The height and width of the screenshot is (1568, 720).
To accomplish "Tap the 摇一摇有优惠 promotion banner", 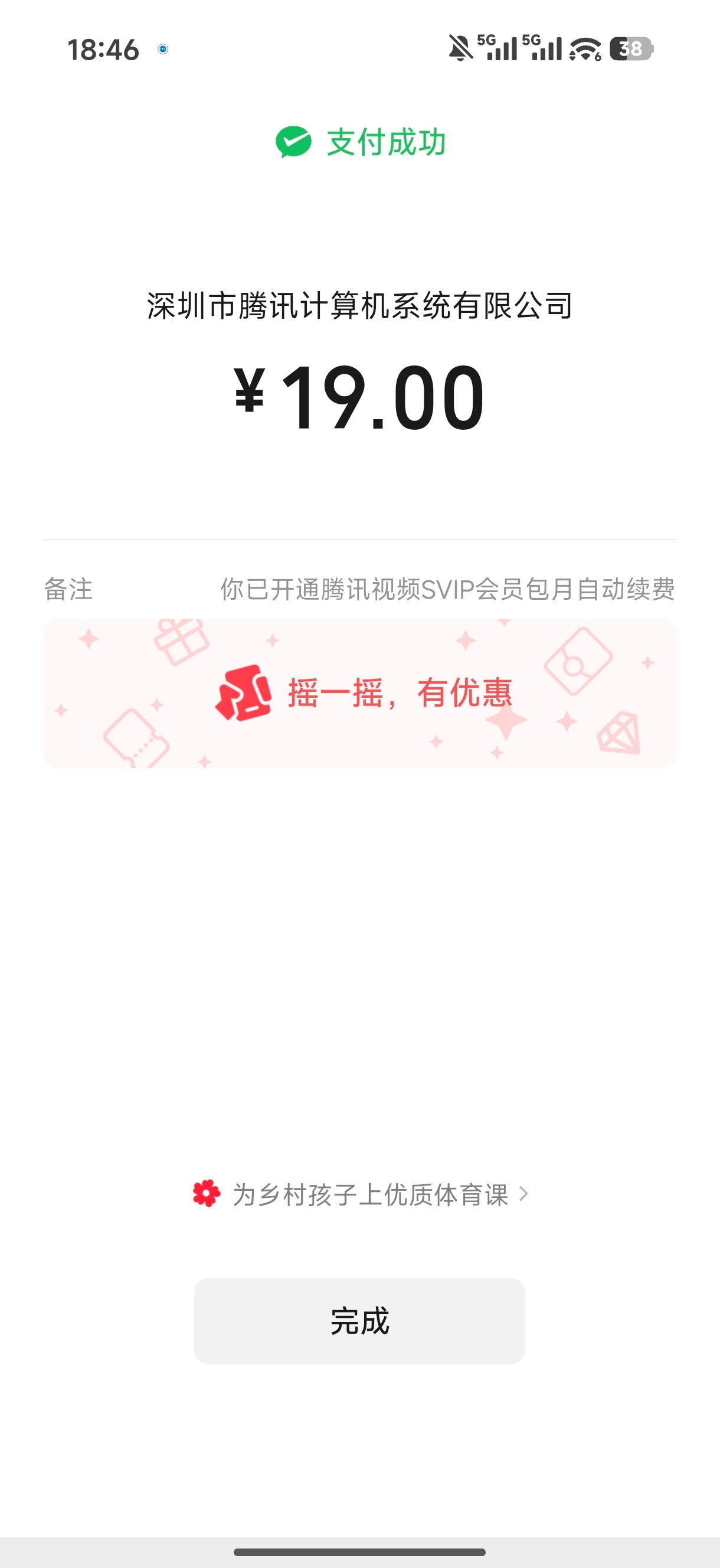I will point(359,693).
